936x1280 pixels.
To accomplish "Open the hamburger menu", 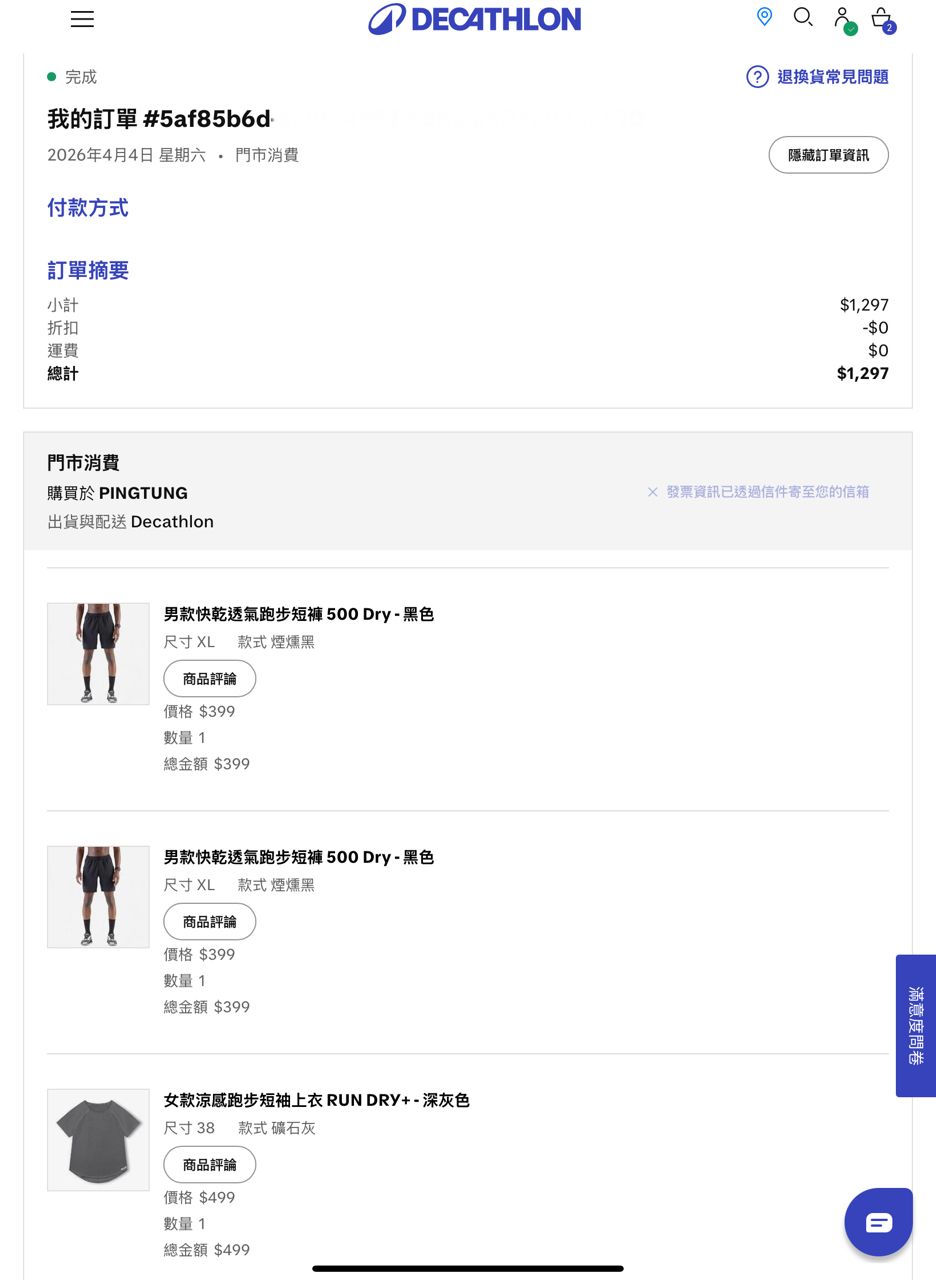I will coord(82,19).
